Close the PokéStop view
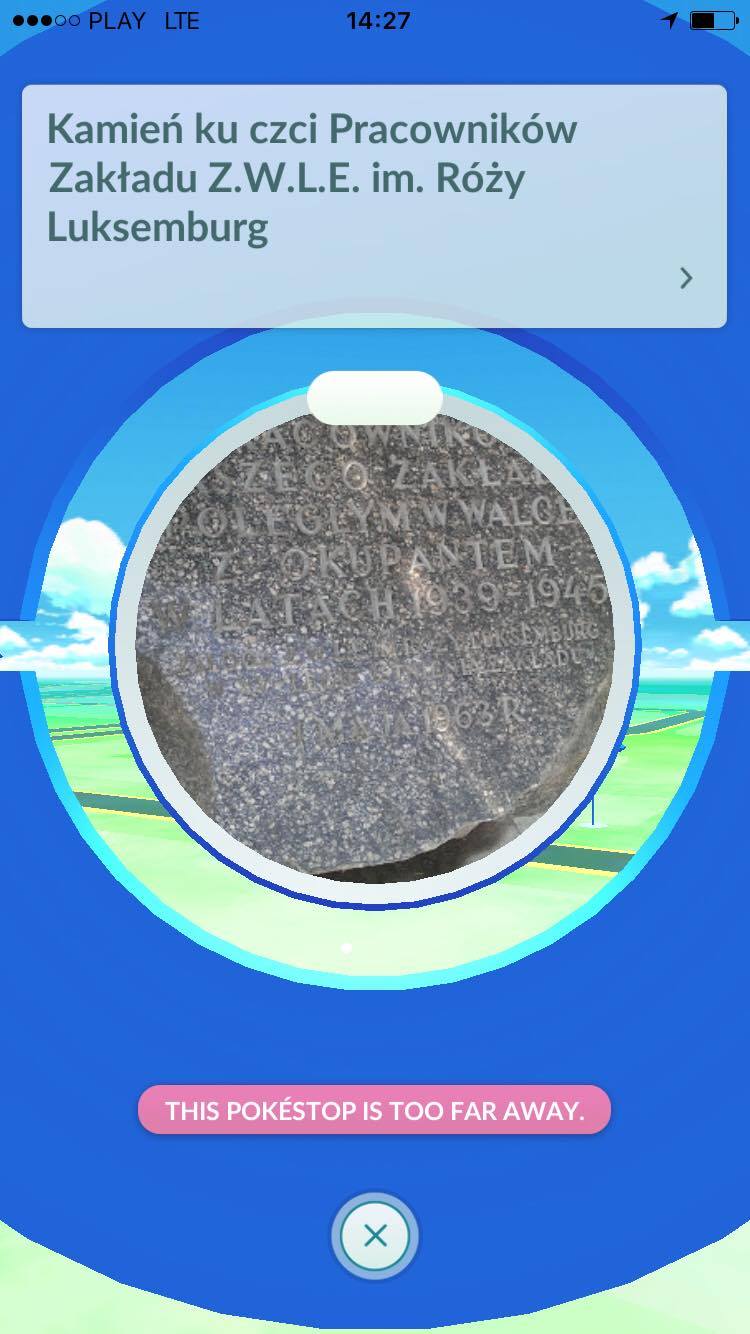Viewport: 750px width, 1334px height. tap(375, 1237)
